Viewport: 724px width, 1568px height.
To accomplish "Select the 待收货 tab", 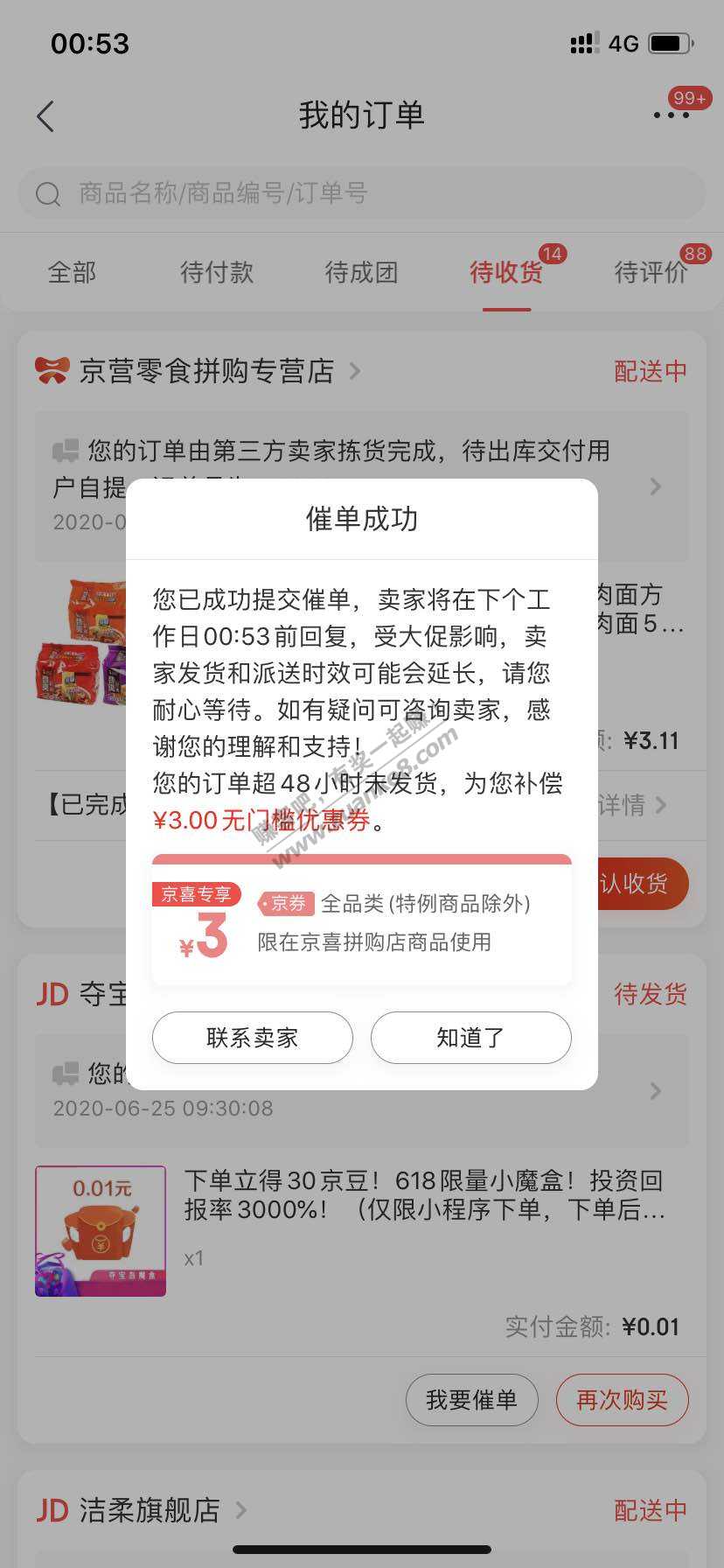I will tap(506, 272).
